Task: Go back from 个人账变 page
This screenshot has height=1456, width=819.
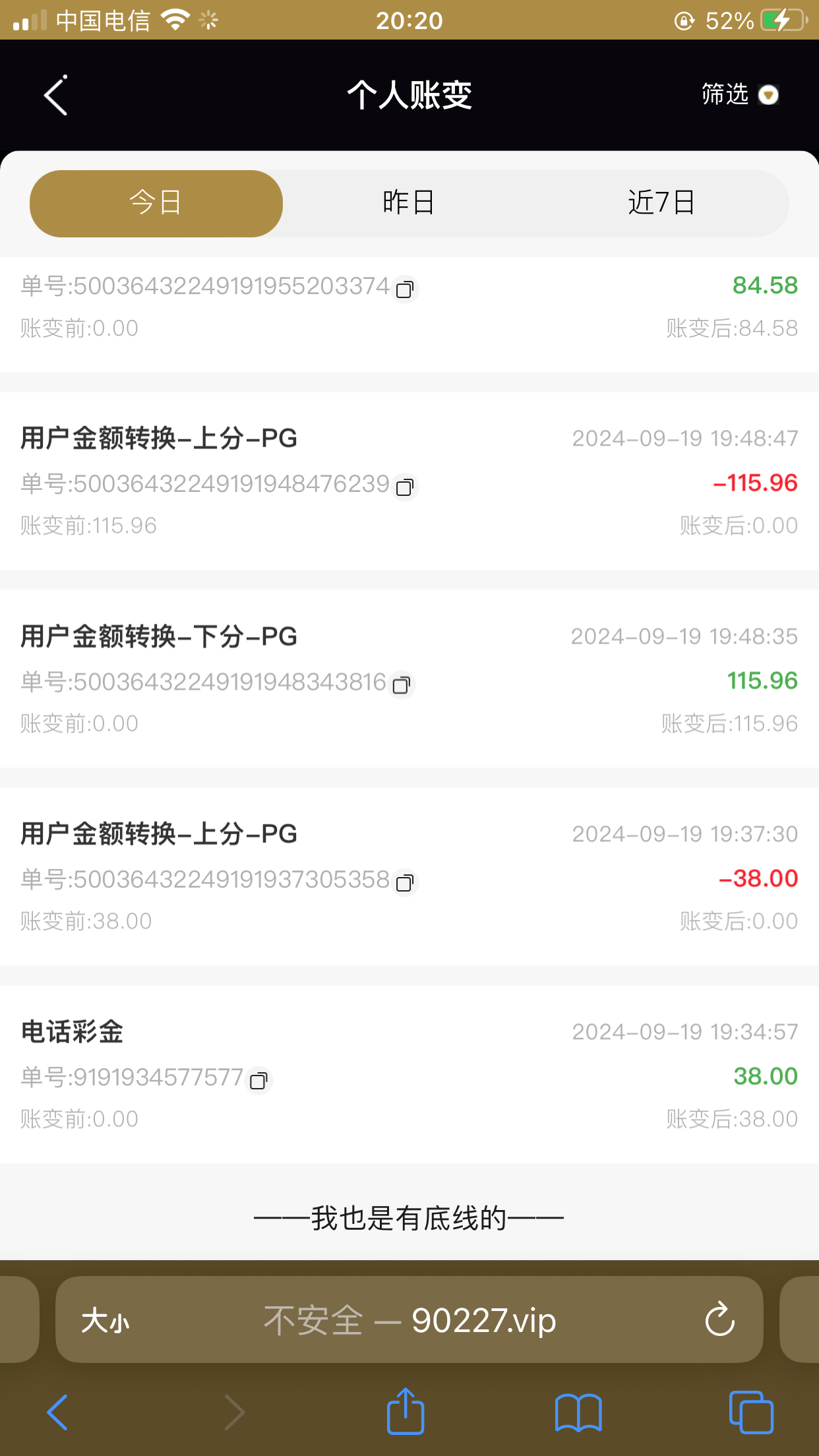Action: point(56,96)
